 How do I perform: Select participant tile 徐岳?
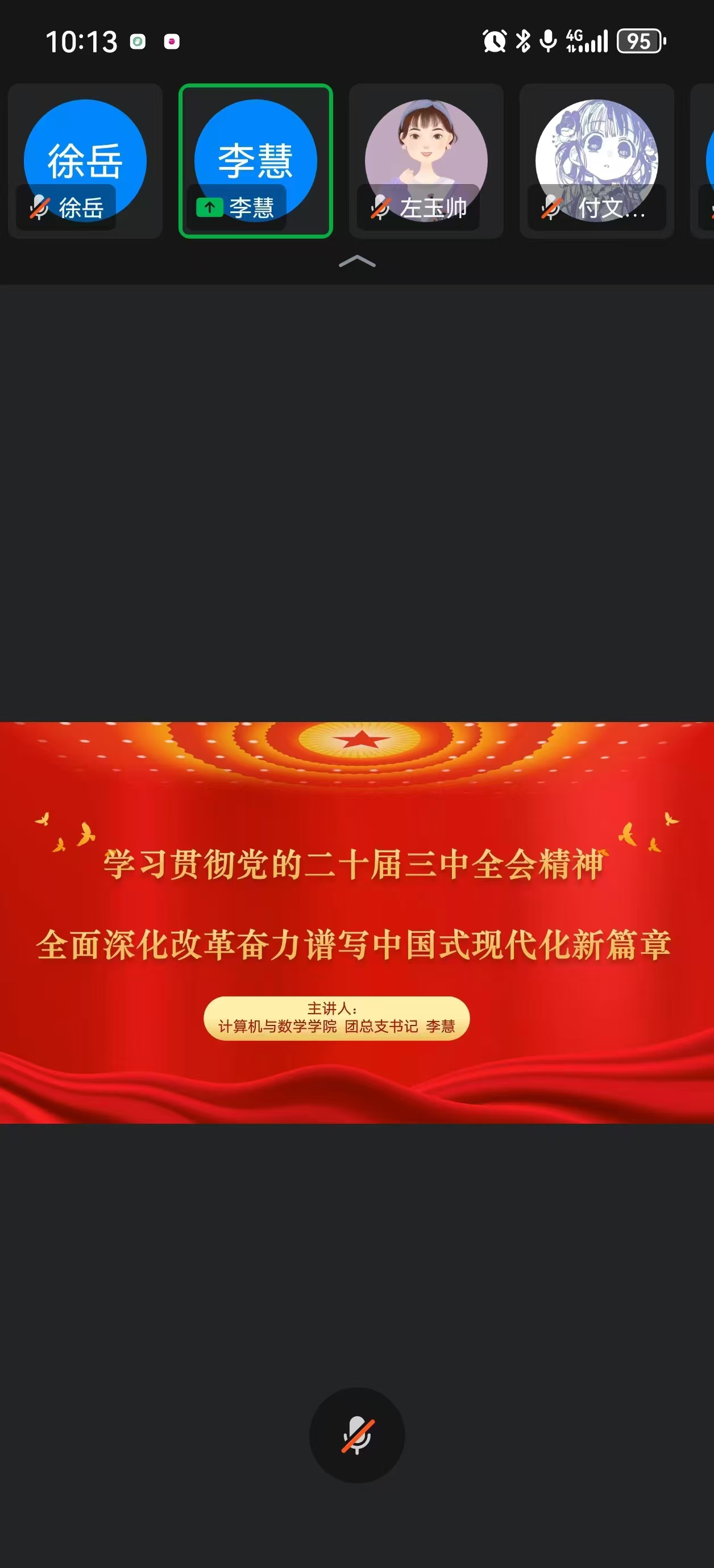click(x=85, y=161)
